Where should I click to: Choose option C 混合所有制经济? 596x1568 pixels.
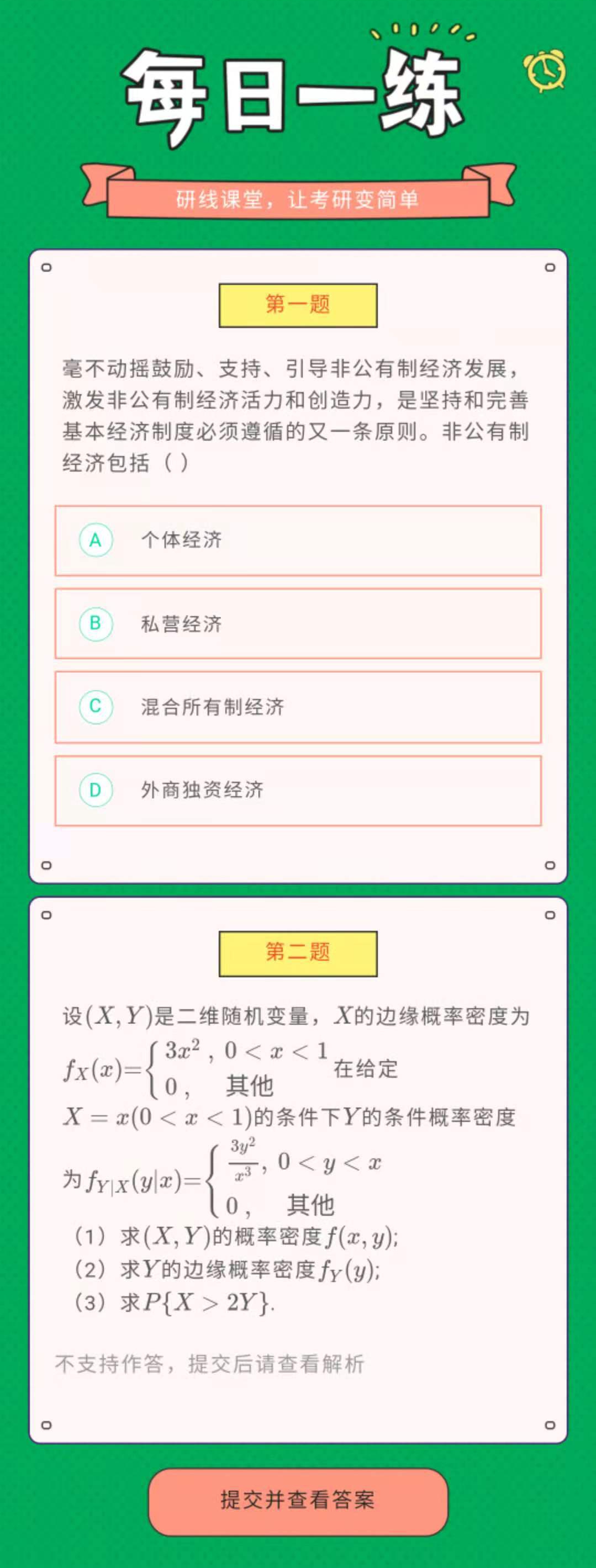tap(298, 707)
